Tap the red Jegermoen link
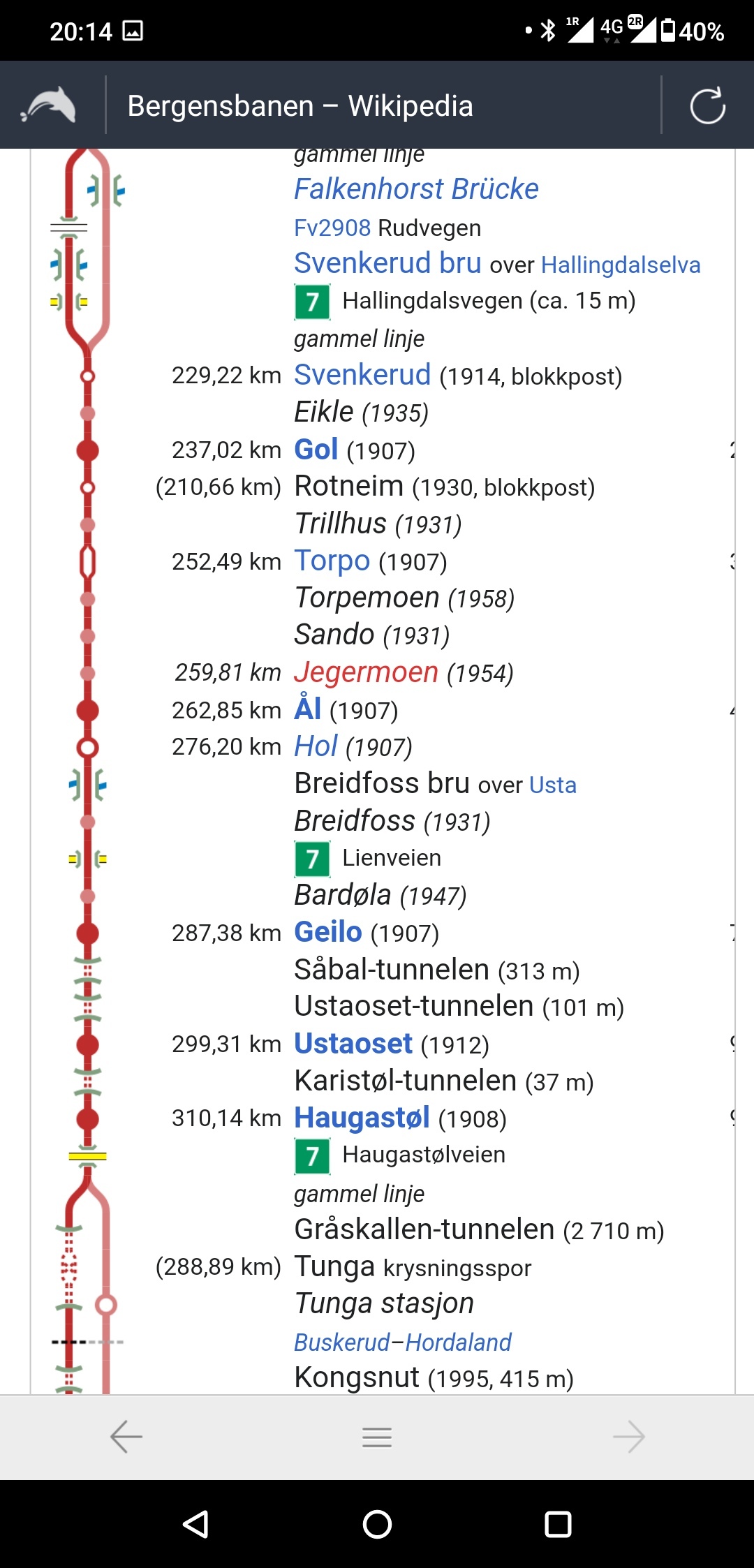The width and height of the screenshot is (754, 1568). click(366, 672)
